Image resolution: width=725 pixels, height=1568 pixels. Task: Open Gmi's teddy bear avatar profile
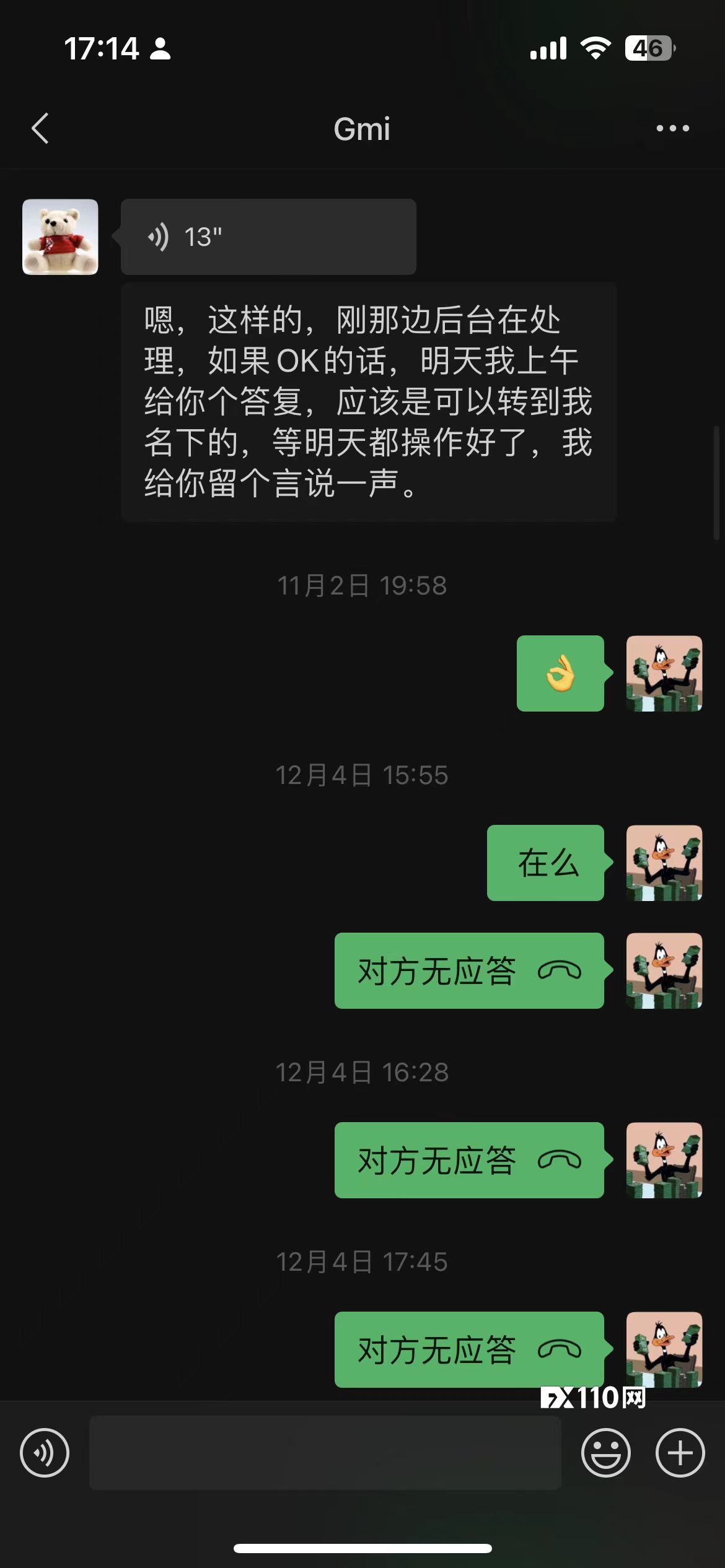pos(60,237)
